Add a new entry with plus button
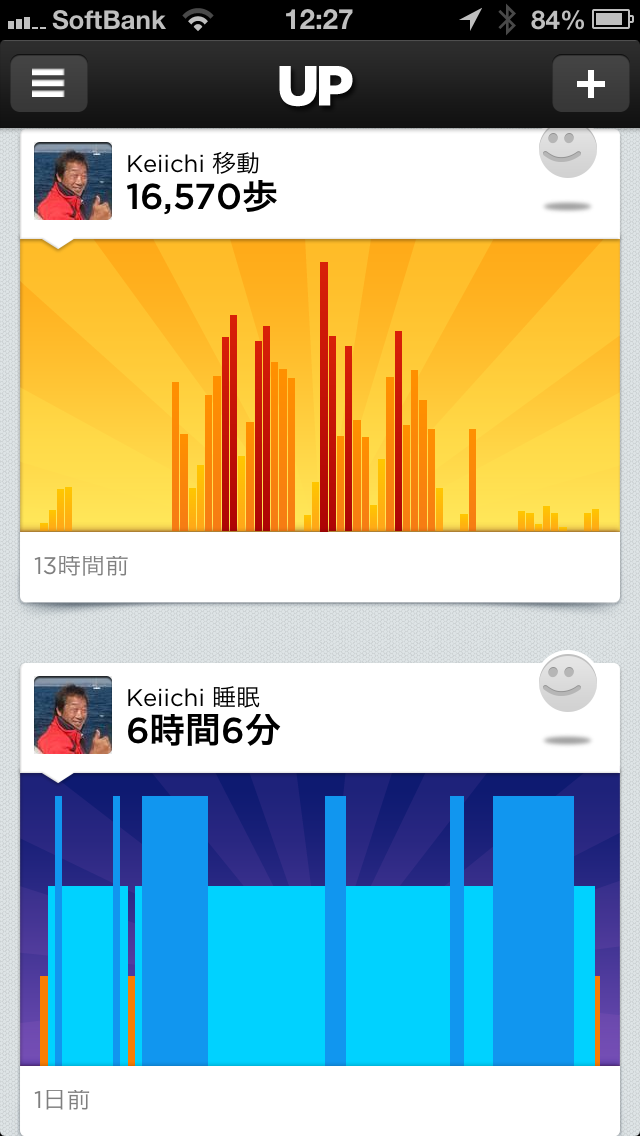 (590, 84)
